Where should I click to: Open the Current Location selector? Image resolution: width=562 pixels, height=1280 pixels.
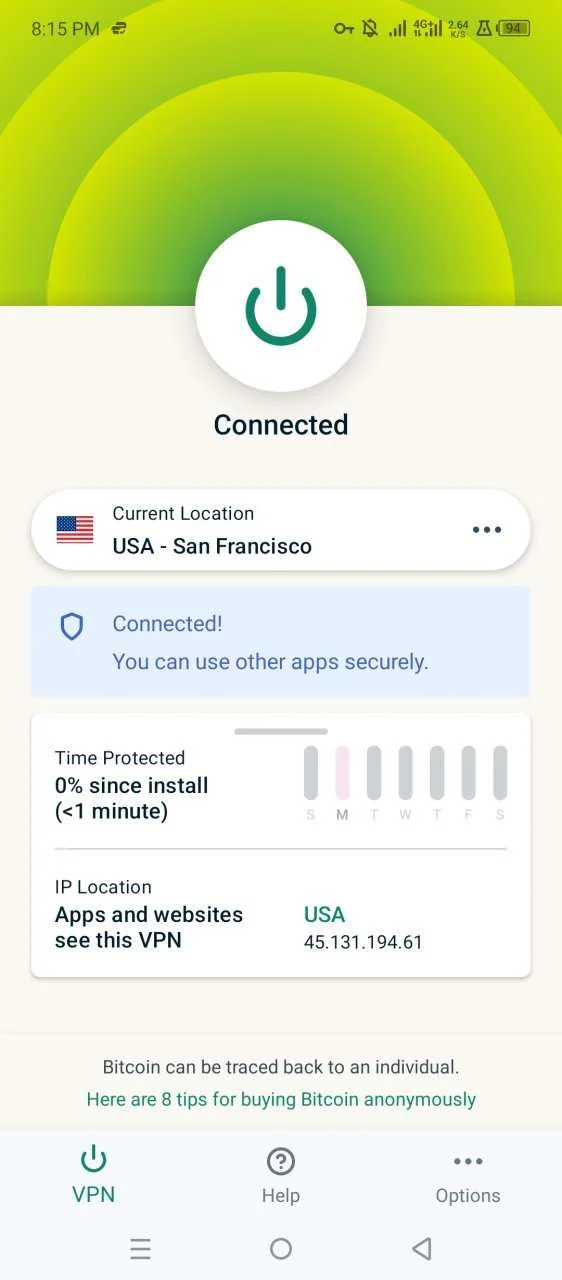281,530
